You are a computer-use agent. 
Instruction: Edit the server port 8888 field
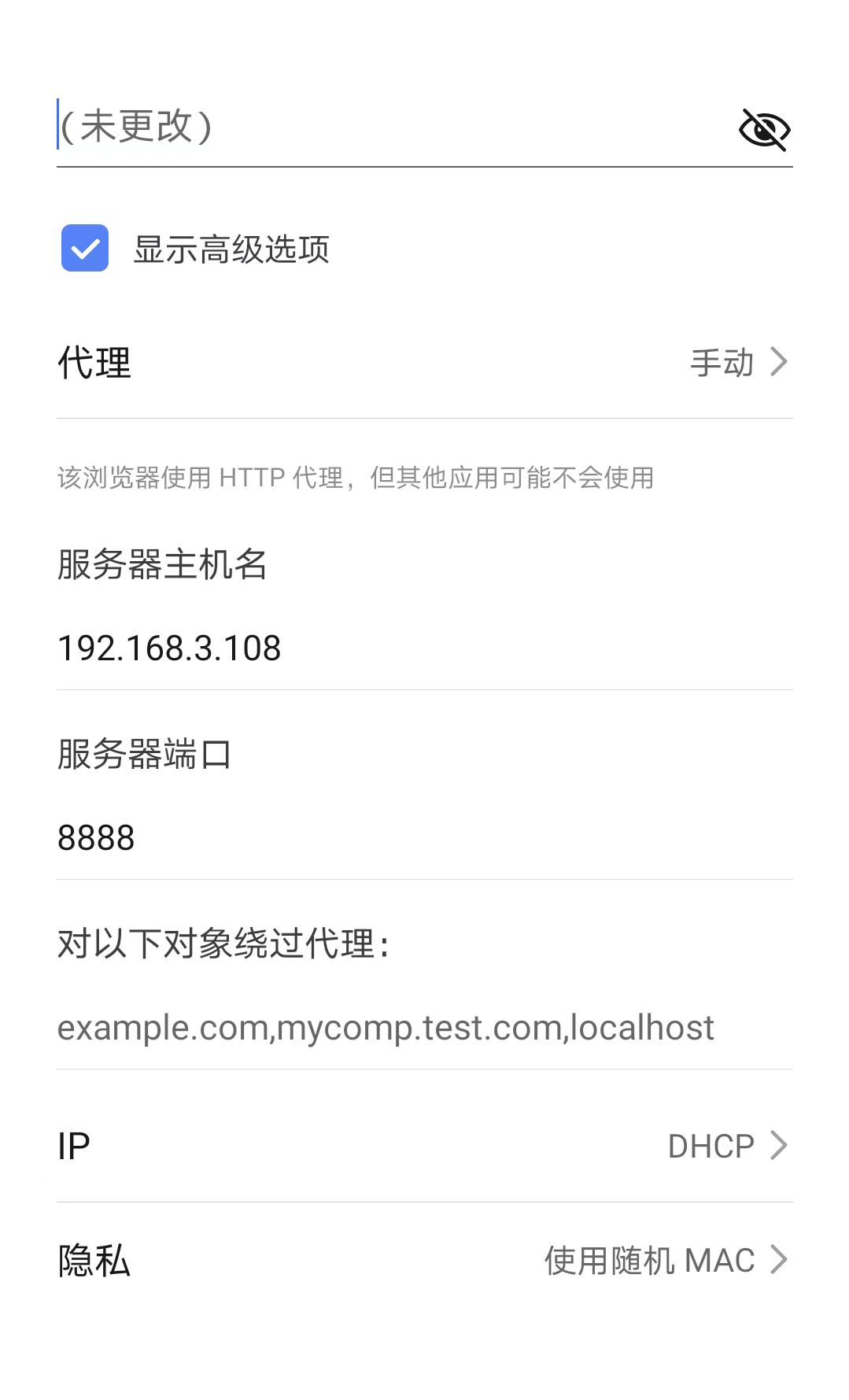pyautogui.click(x=424, y=838)
